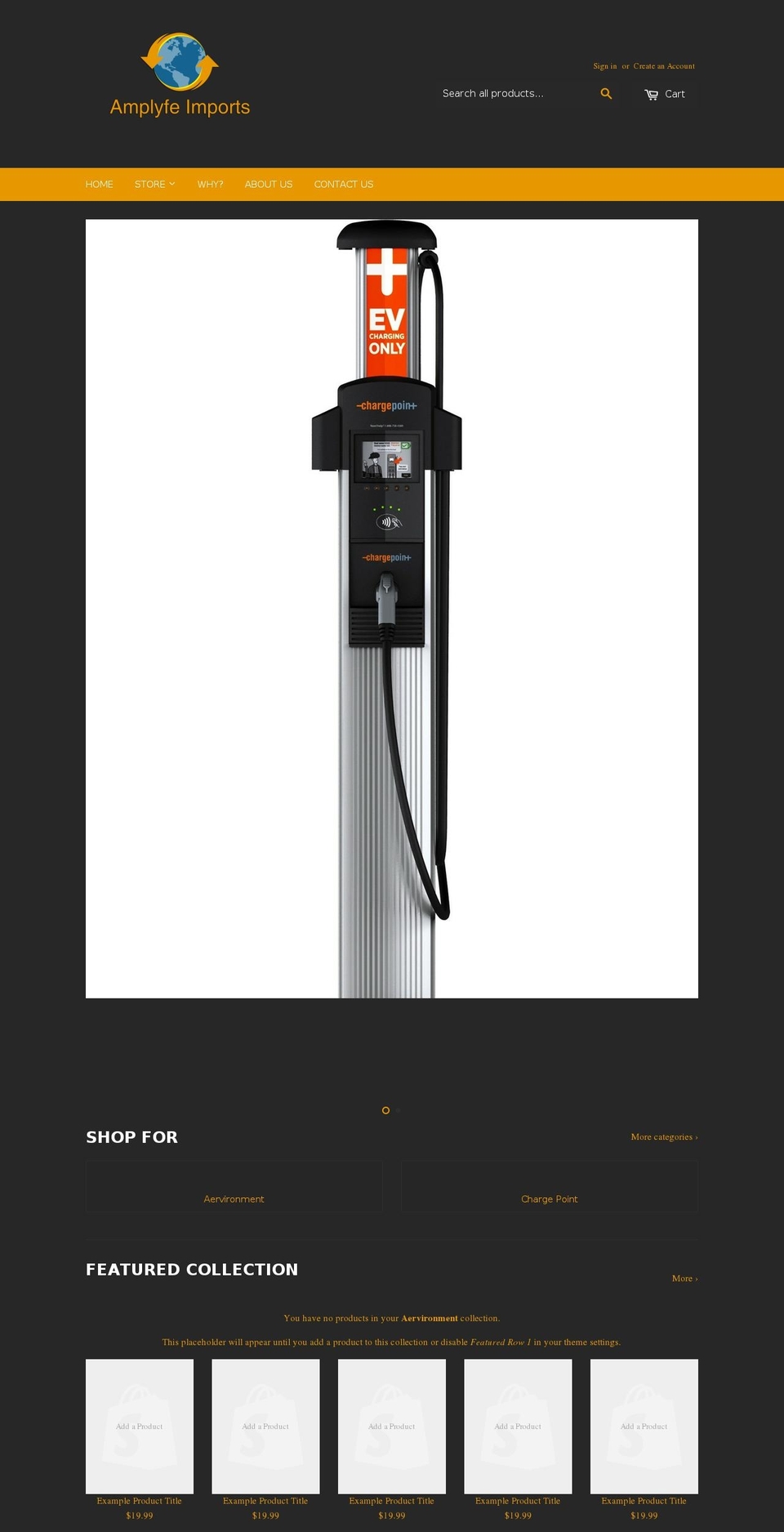Click the Sign in link
Screen dimensions: 784x1532
click(x=604, y=66)
